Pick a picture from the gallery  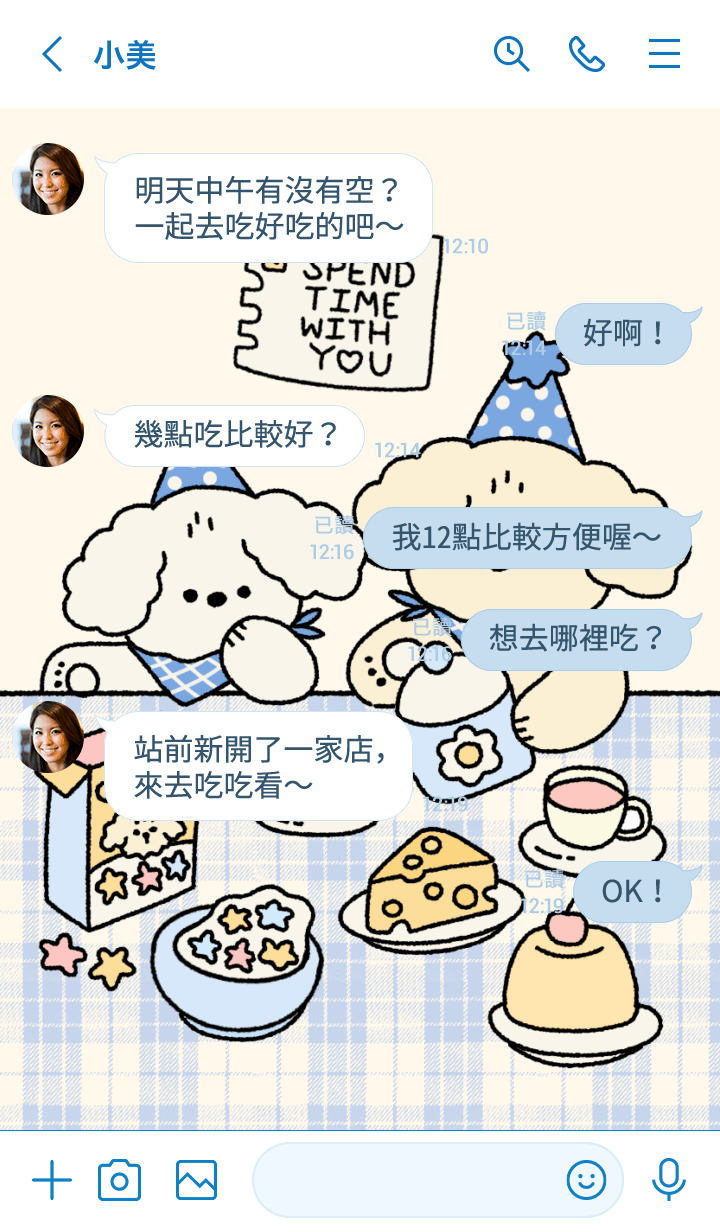tap(196, 1181)
